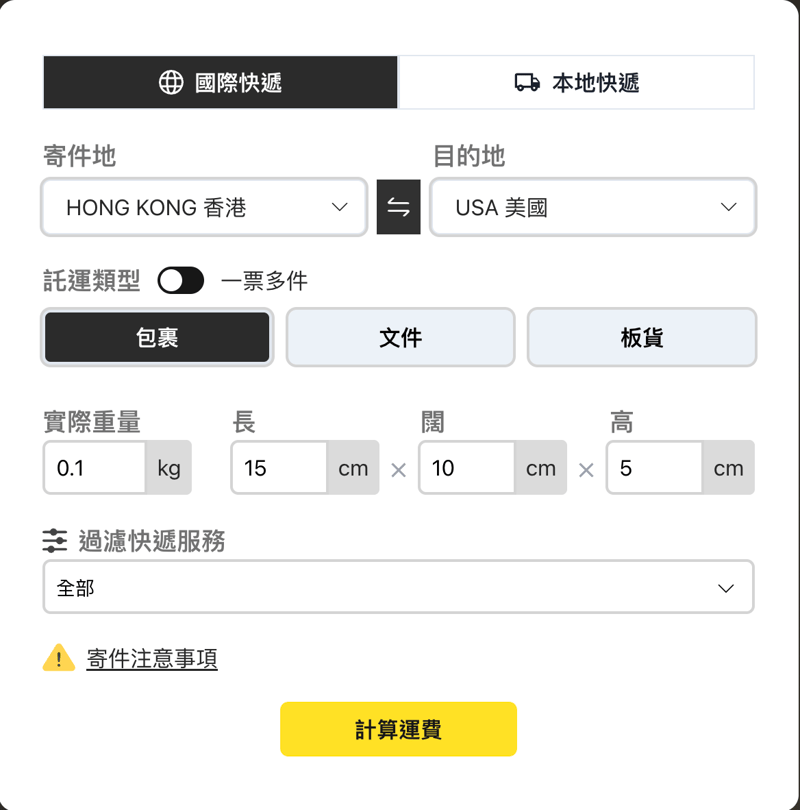Tap the 高 height field

tap(655, 468)
